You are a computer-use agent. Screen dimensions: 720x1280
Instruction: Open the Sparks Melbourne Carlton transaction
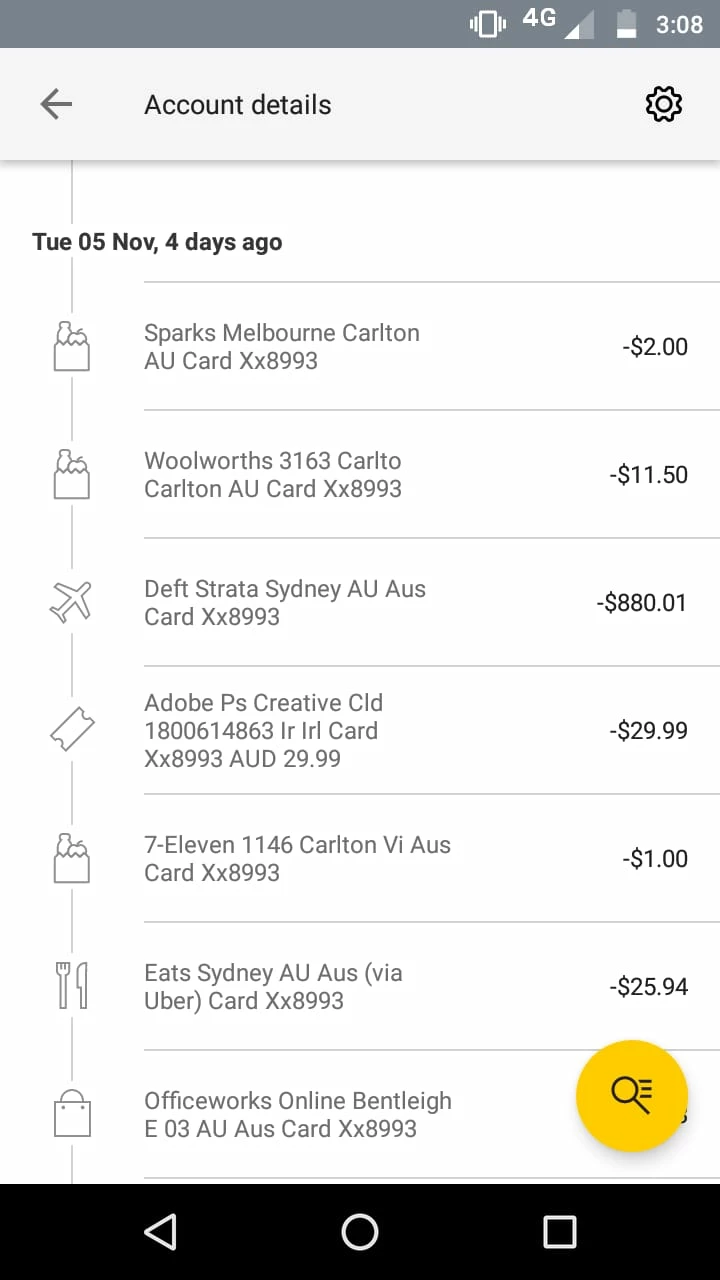tap(400, 347)
